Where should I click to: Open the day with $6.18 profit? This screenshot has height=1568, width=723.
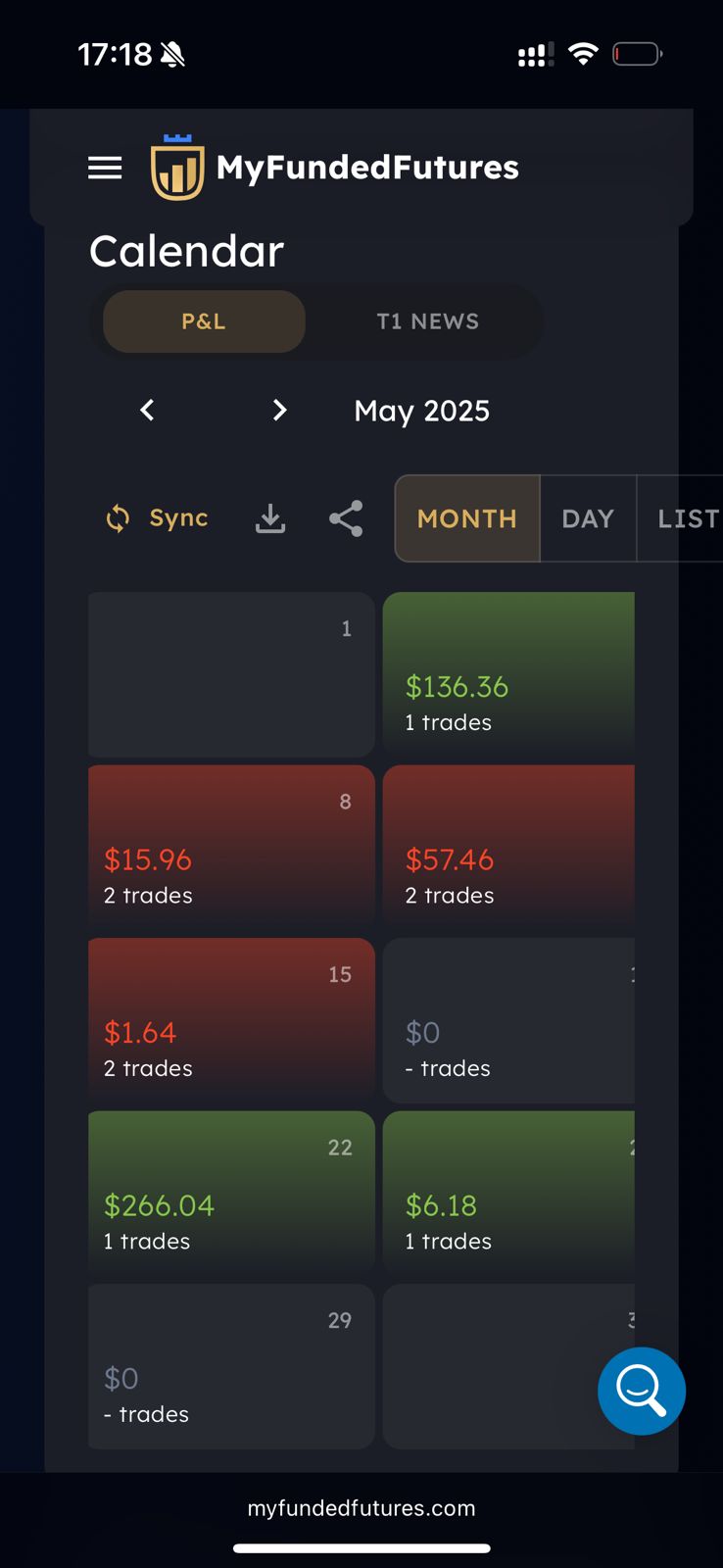pos(508,1193)
